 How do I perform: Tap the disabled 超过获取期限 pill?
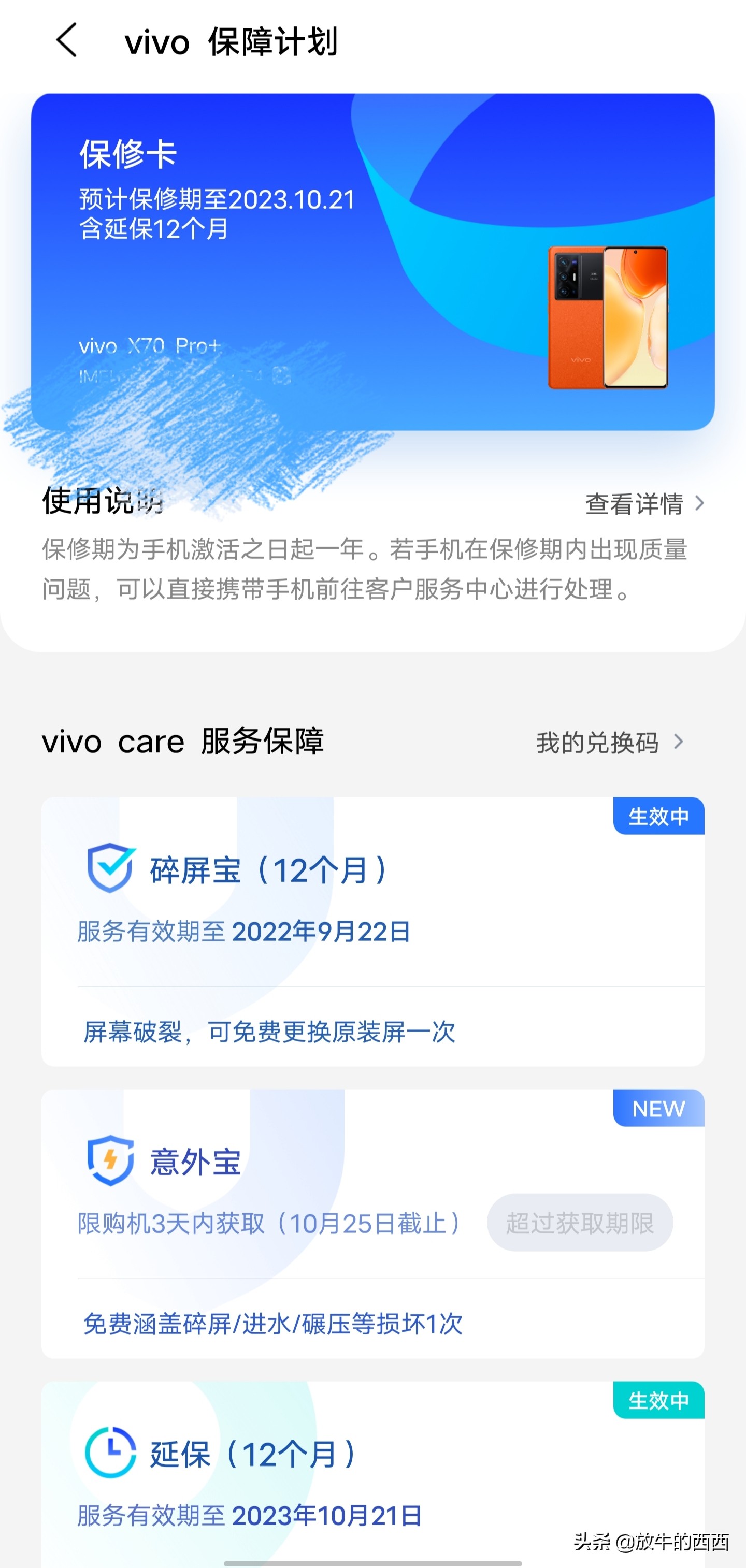(x=581, y=1224)
